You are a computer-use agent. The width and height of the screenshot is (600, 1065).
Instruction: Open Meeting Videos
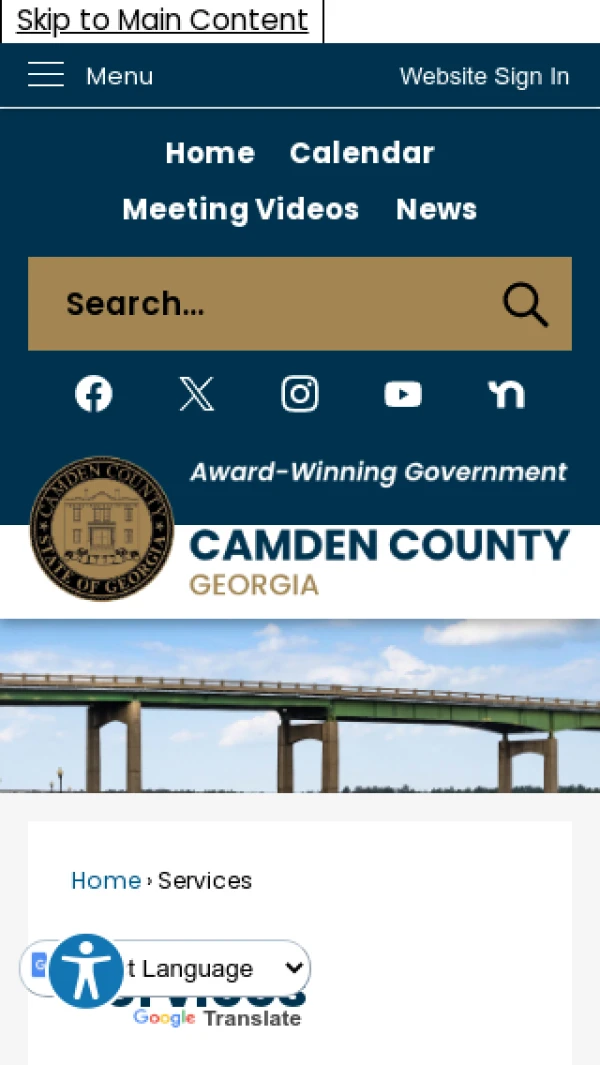240,209
